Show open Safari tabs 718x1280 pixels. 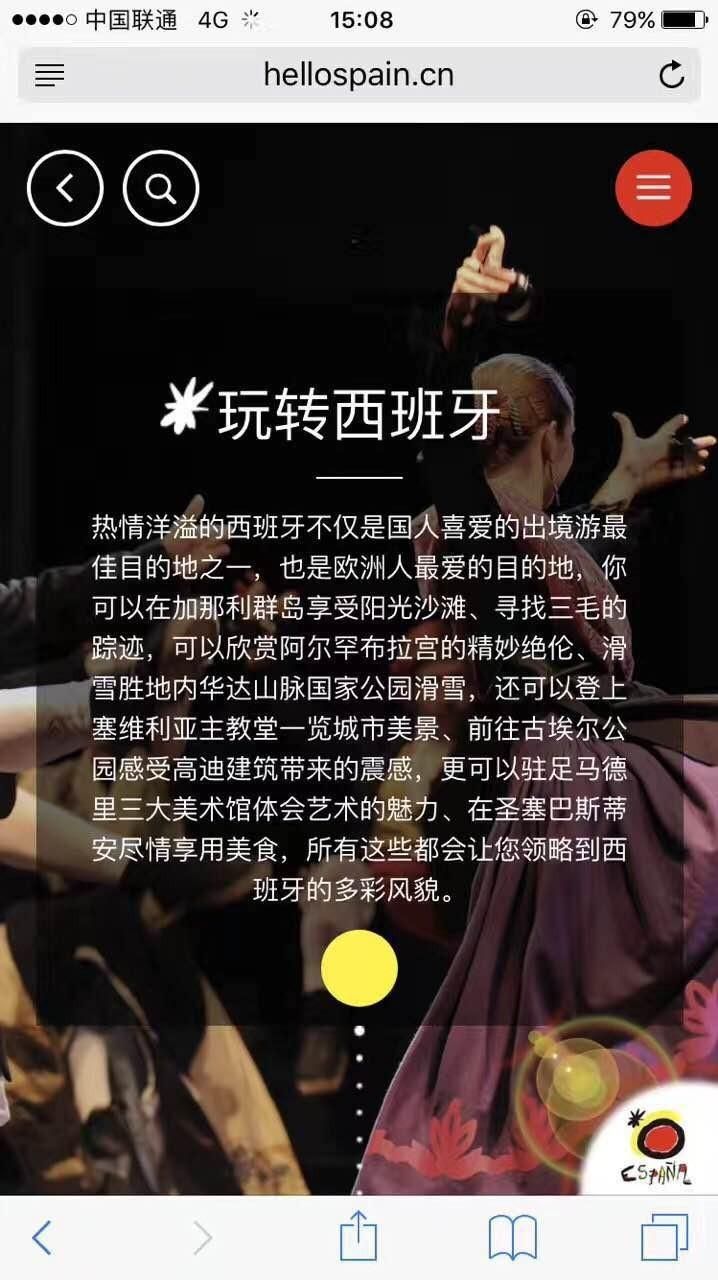(x=664, y=1238)
